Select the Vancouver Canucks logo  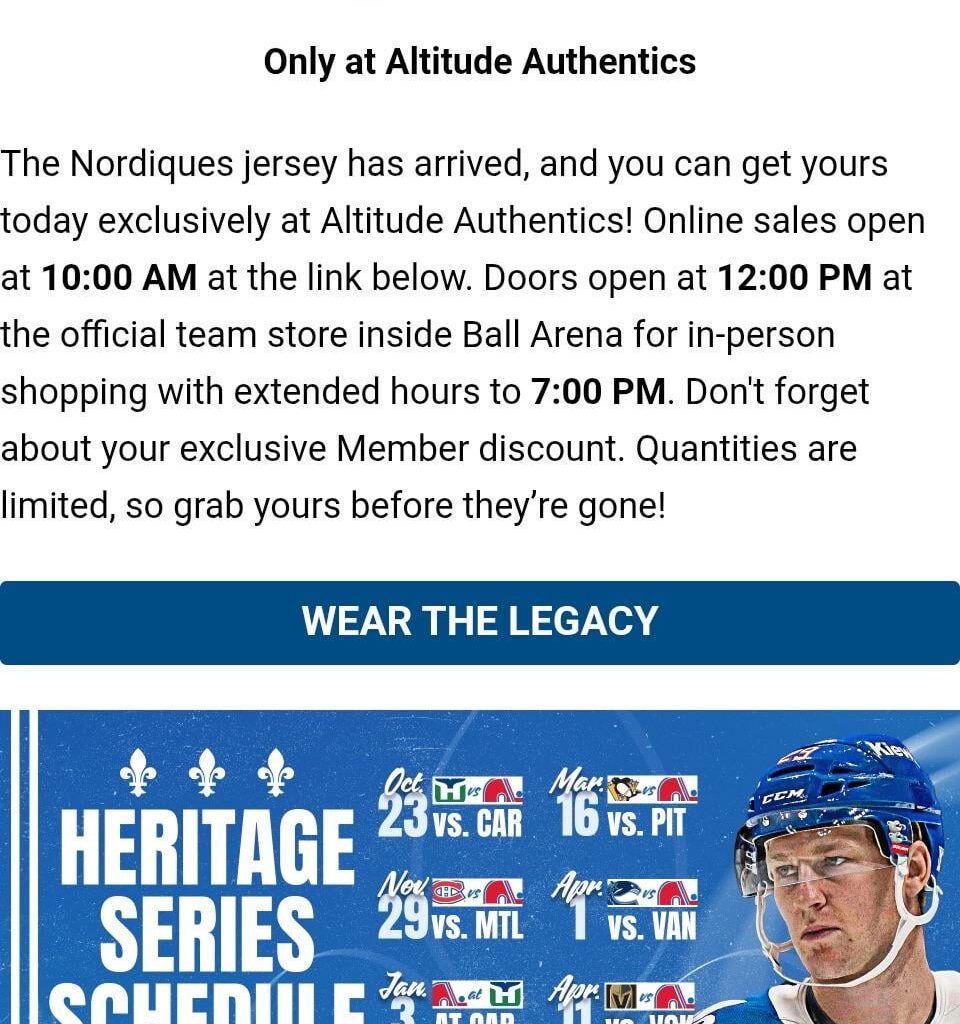625,892
